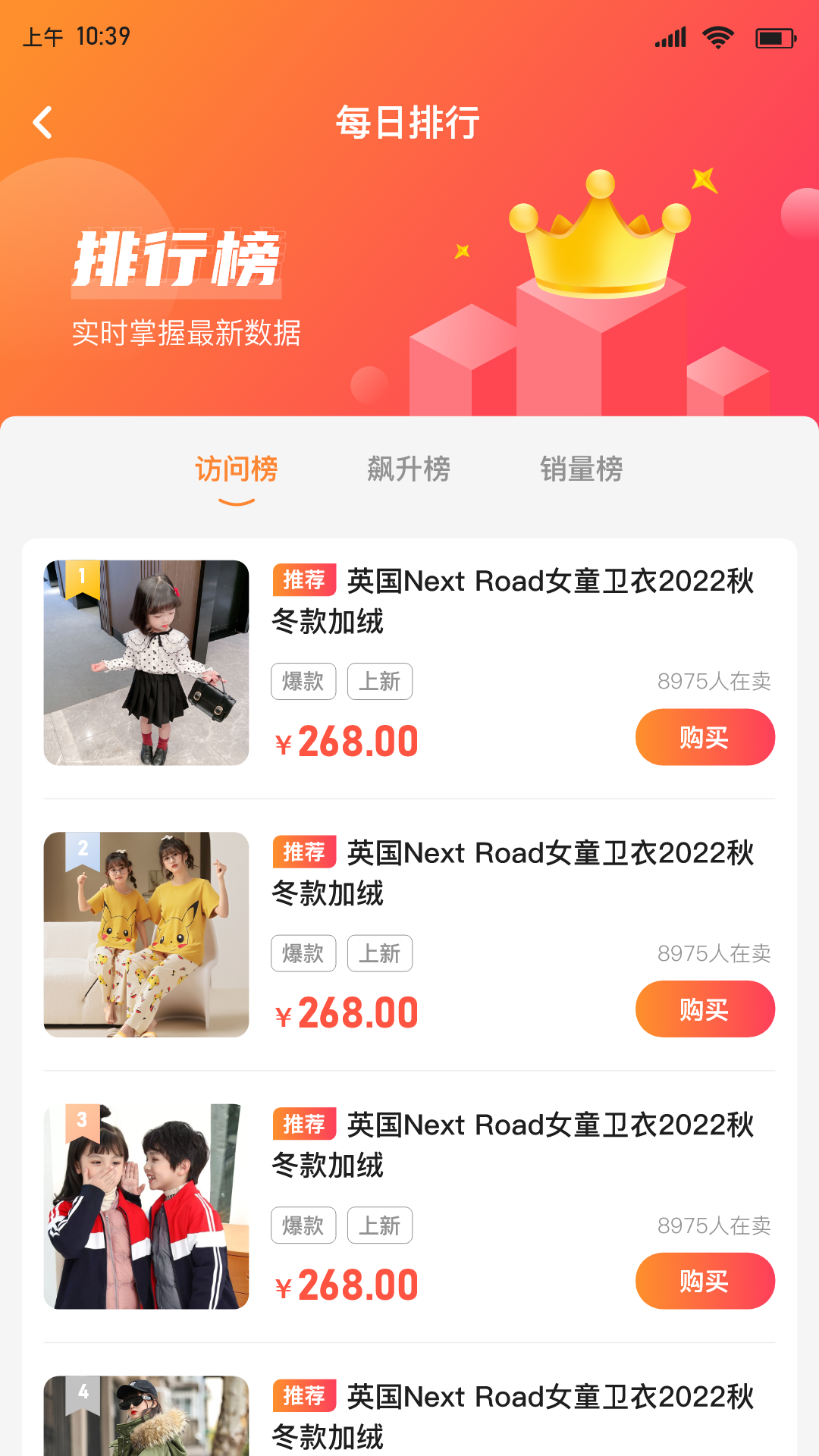The width and height of the screenshot is (819, 1456).
Task: Tap 购买 for the rank 1 product
Action: (x=704, y=737)
